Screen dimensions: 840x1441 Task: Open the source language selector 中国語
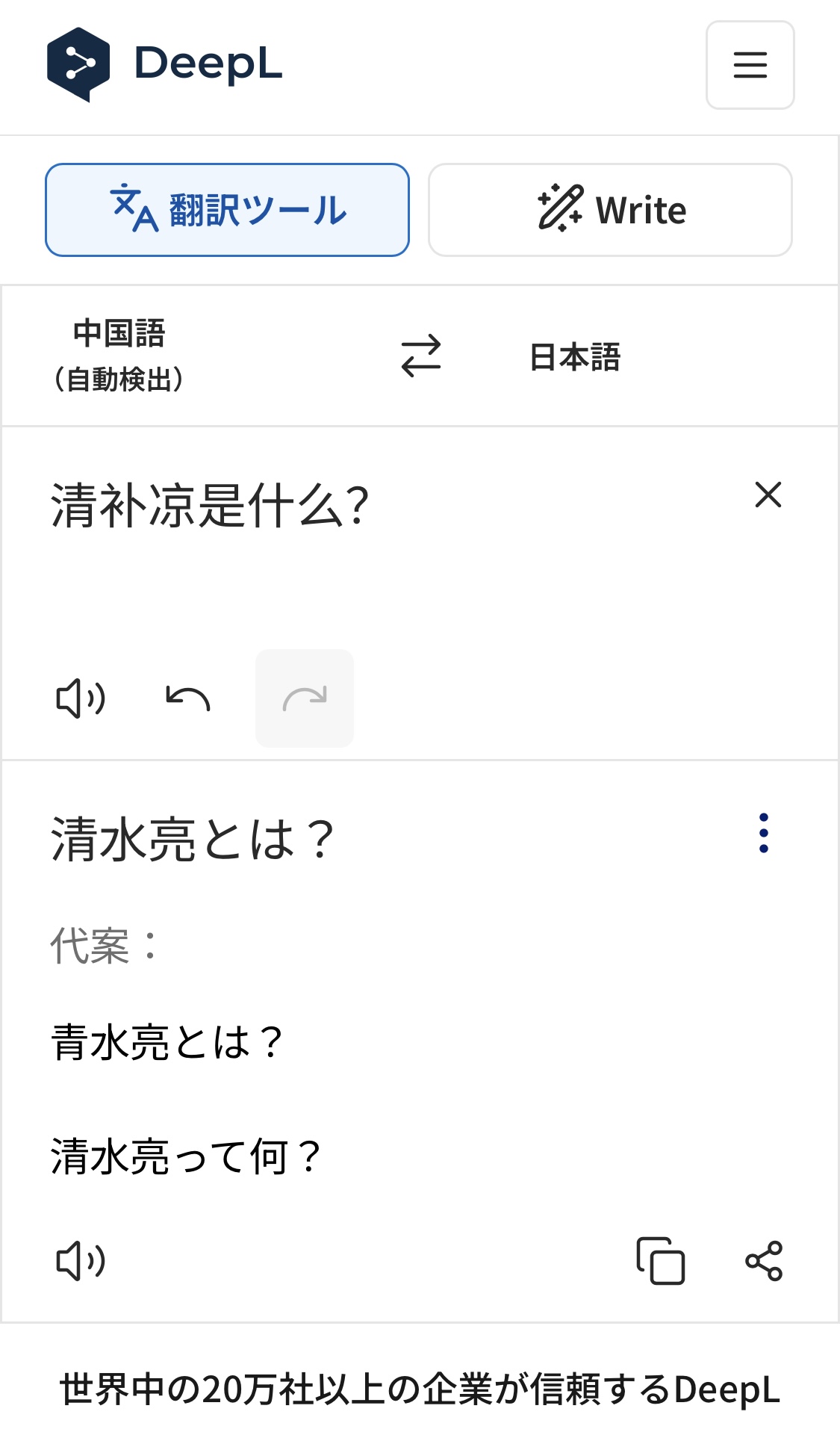pos(119,356)
